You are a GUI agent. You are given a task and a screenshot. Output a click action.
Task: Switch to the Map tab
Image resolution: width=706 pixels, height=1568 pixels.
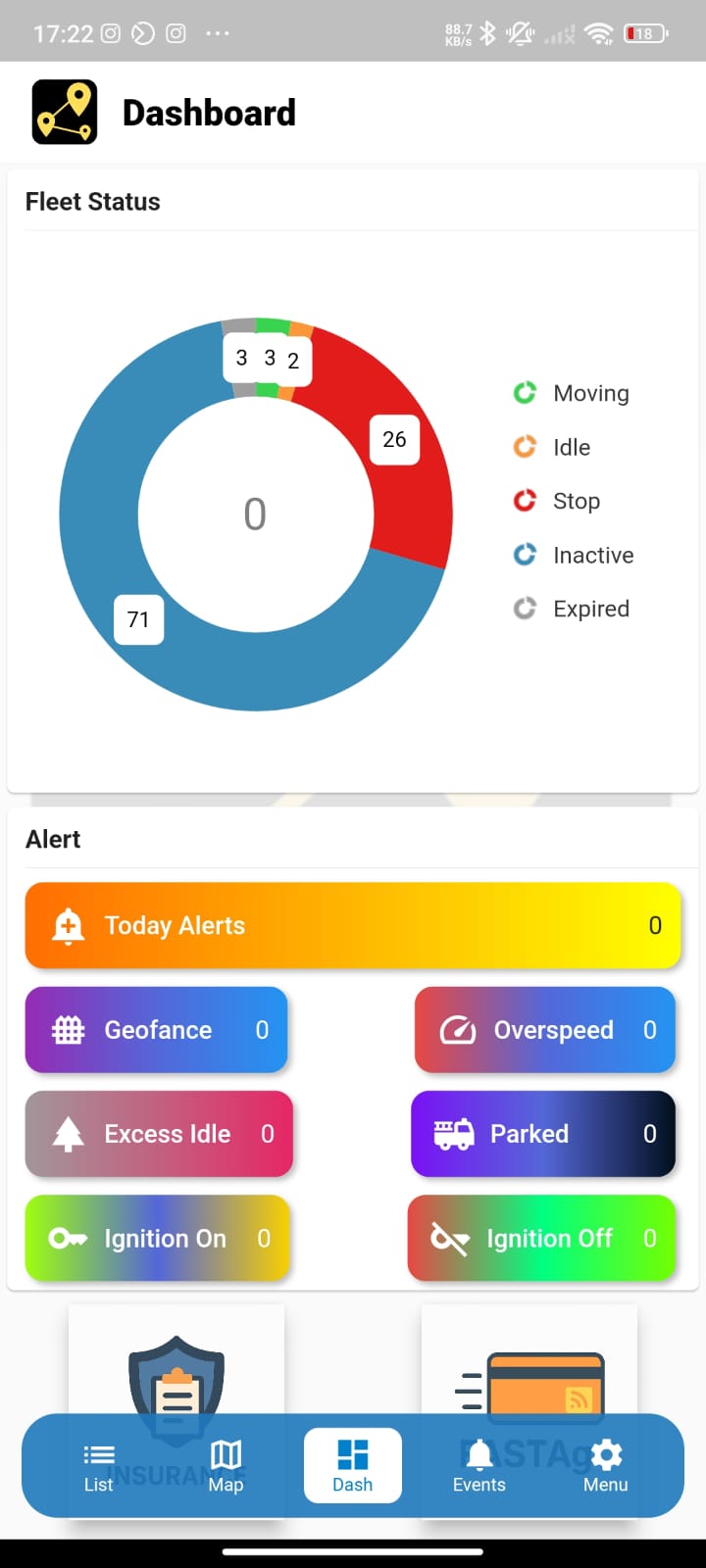(x=226, y=1466)
